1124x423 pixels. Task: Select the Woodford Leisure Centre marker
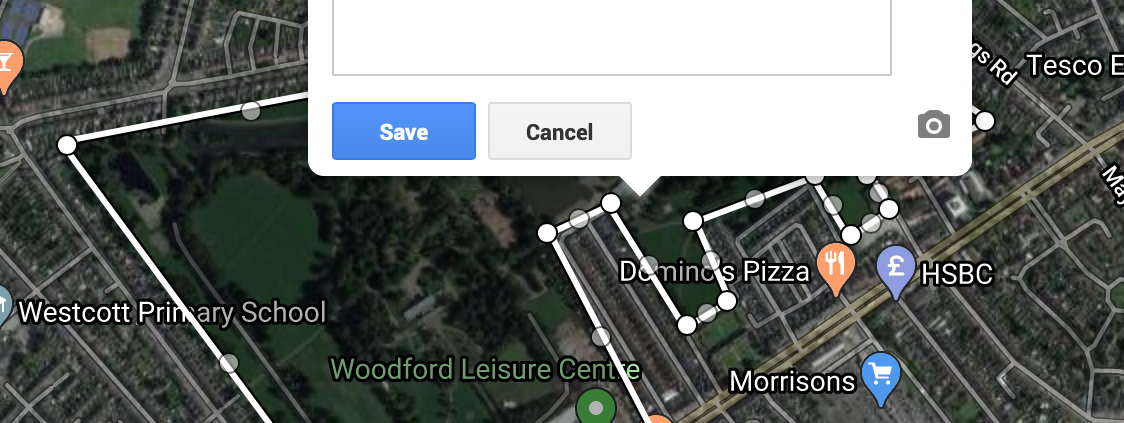pyautogui.click(x=597, y=408)
